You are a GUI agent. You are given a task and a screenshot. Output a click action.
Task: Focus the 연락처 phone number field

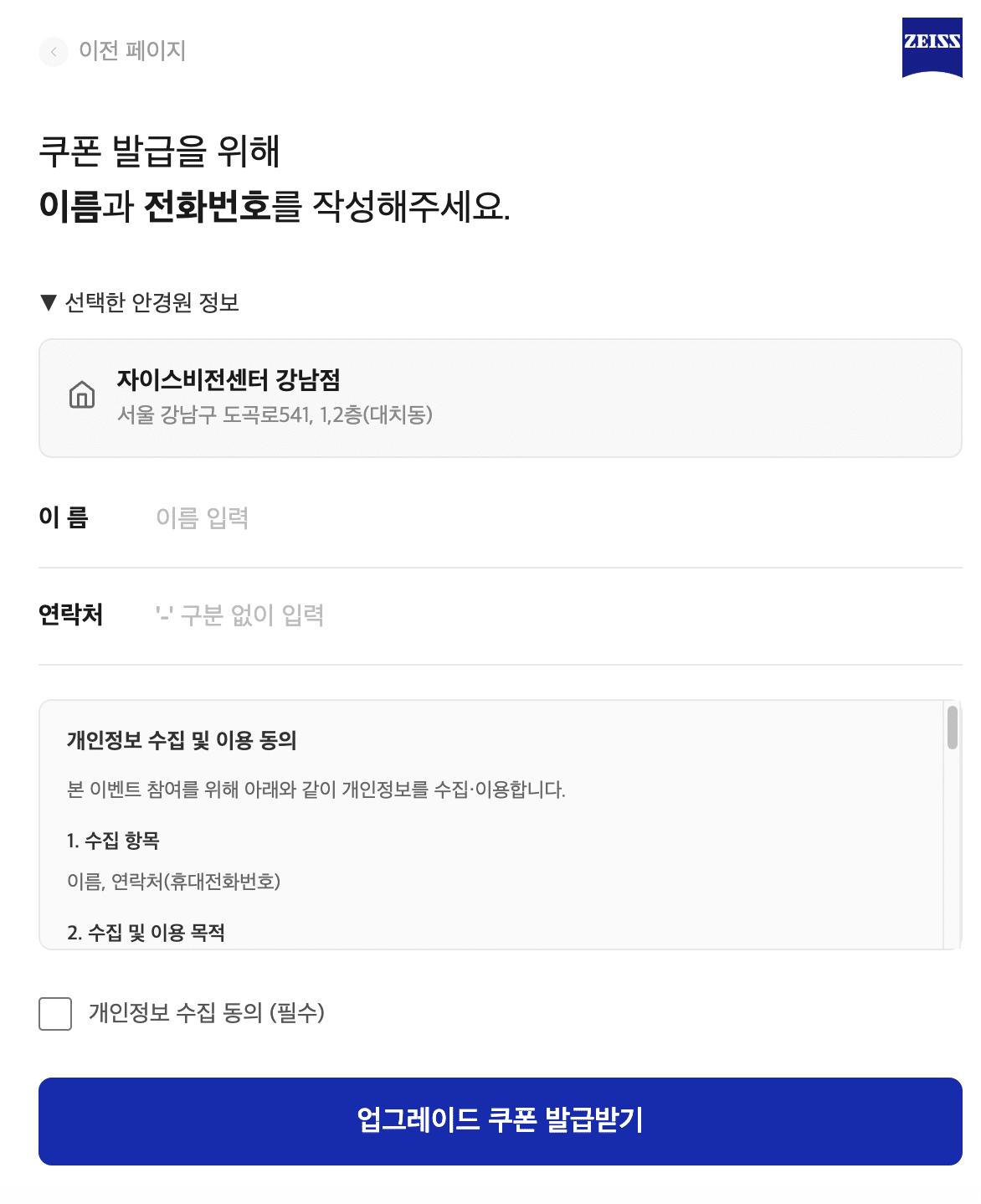[x=552, y=615]
